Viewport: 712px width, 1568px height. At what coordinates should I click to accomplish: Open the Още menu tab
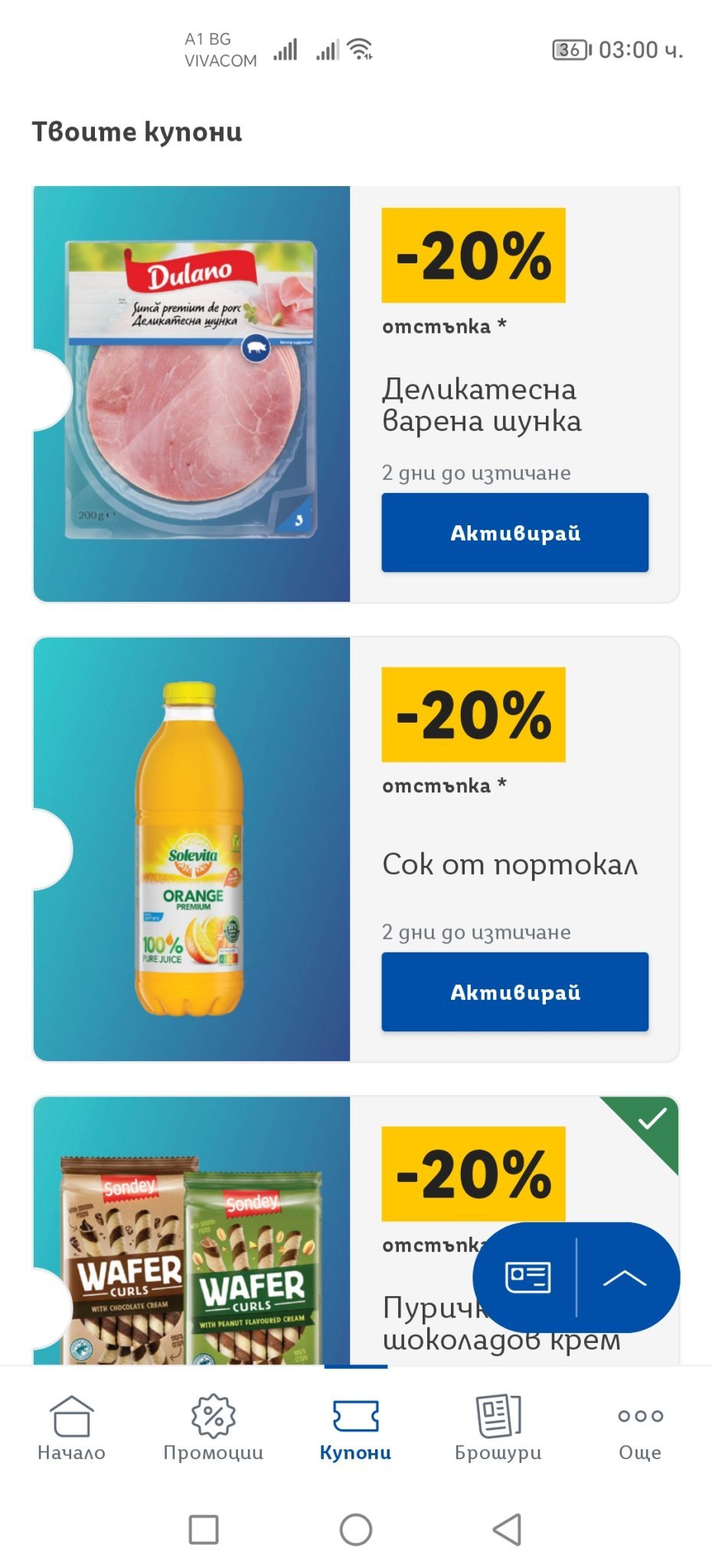pyautogui.click(x=640, y=1428)
